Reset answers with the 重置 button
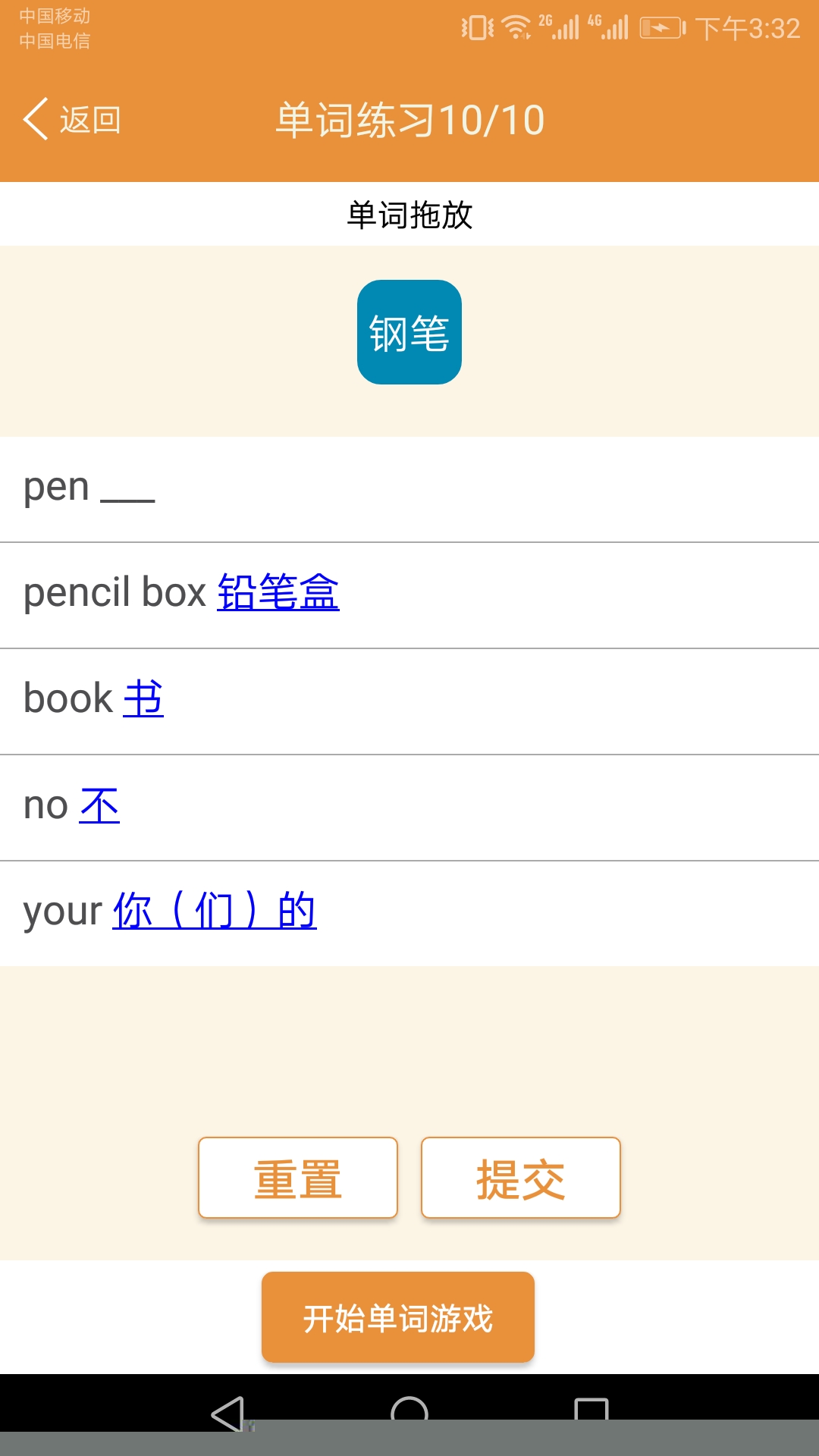The height and width of the screenshot is (1456, 819). point(298,1178)
